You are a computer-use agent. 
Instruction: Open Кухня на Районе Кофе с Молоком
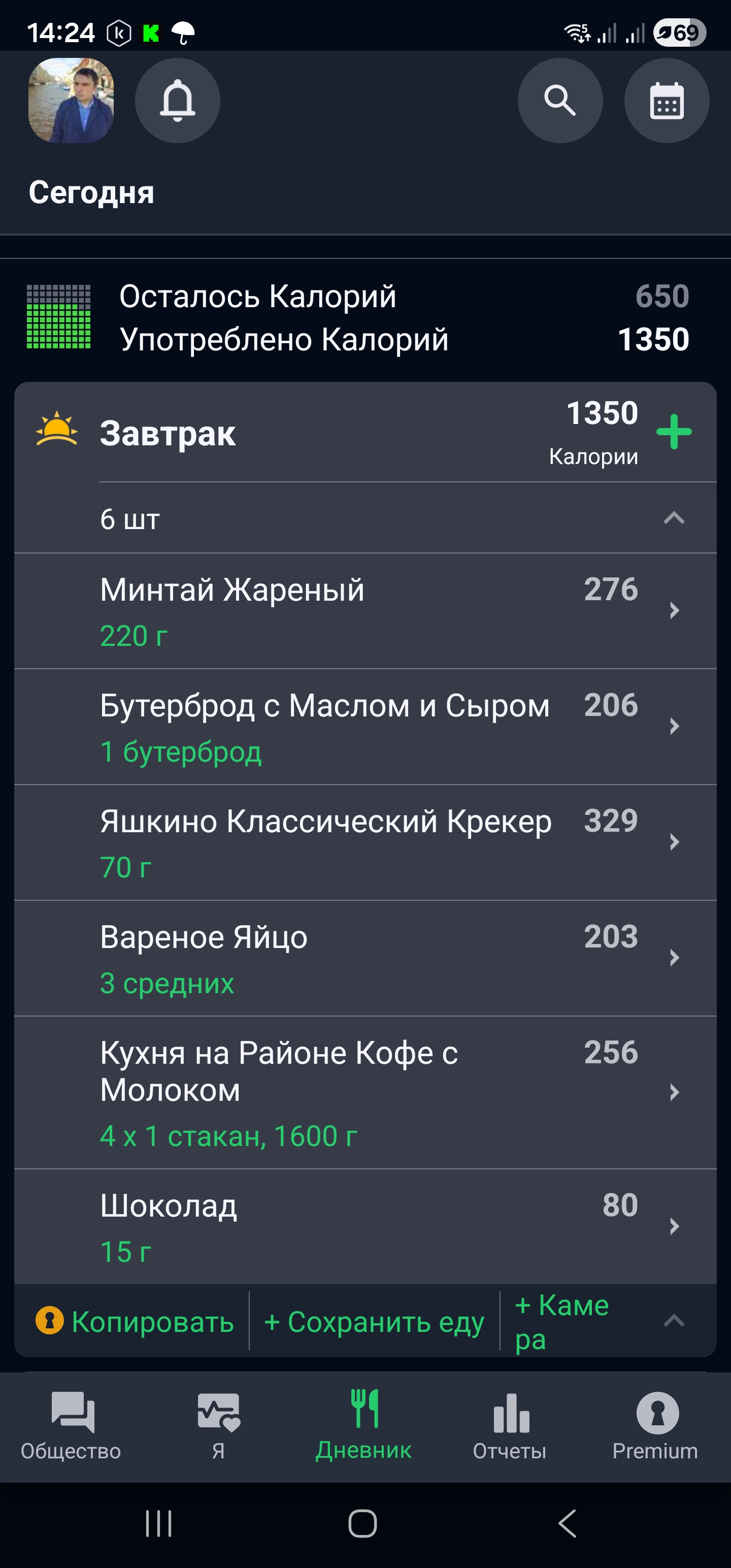point(365,1092)
